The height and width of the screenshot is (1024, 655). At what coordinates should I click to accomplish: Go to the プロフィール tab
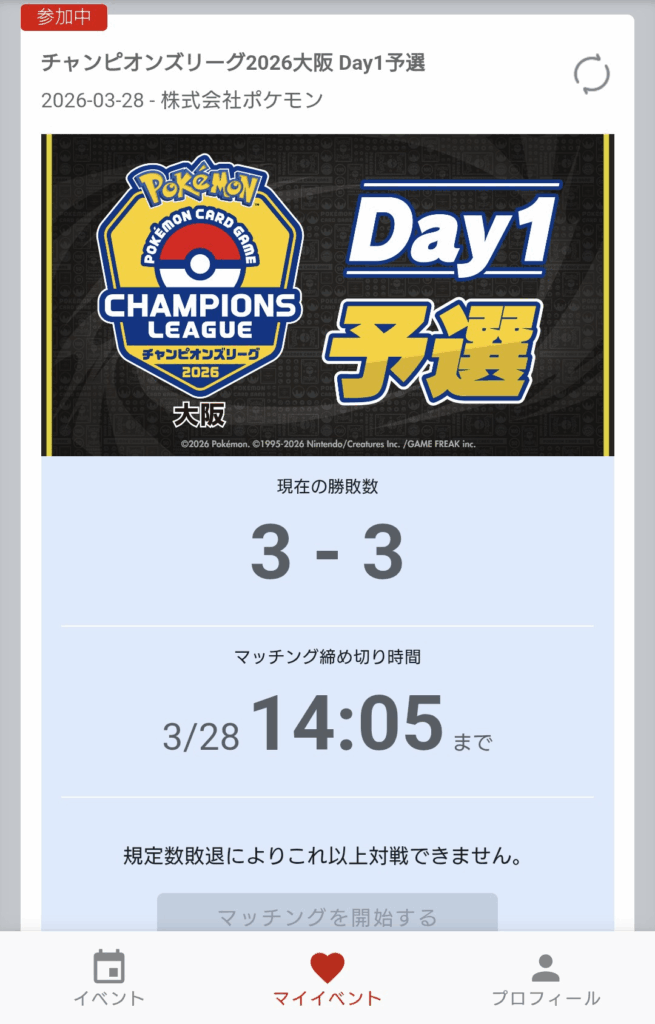(545, 979)
